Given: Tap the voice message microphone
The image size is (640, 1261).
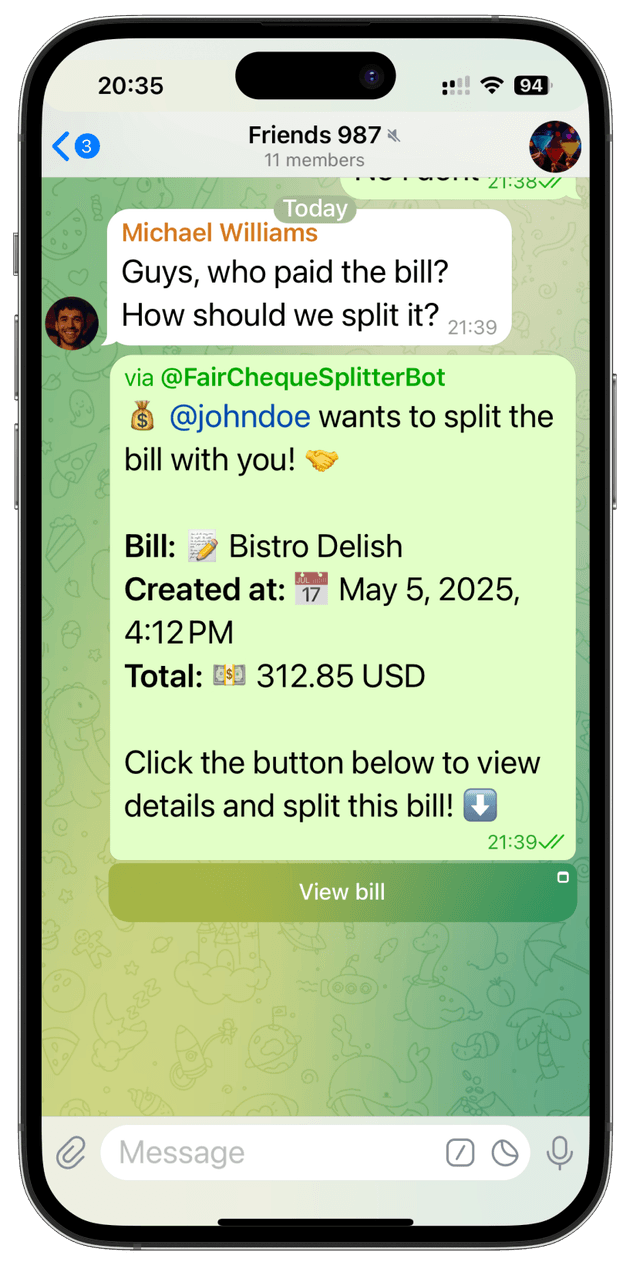Looking at the screenshot, I should tap(560, 1153).
